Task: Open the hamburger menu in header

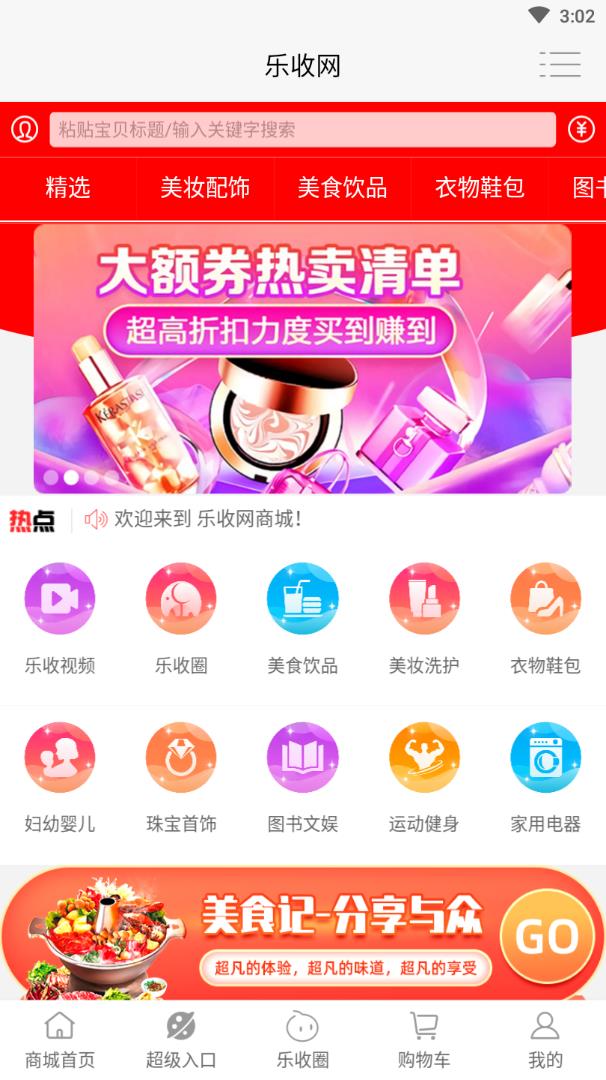Action: pyautogui.click(x=560, y=64)
